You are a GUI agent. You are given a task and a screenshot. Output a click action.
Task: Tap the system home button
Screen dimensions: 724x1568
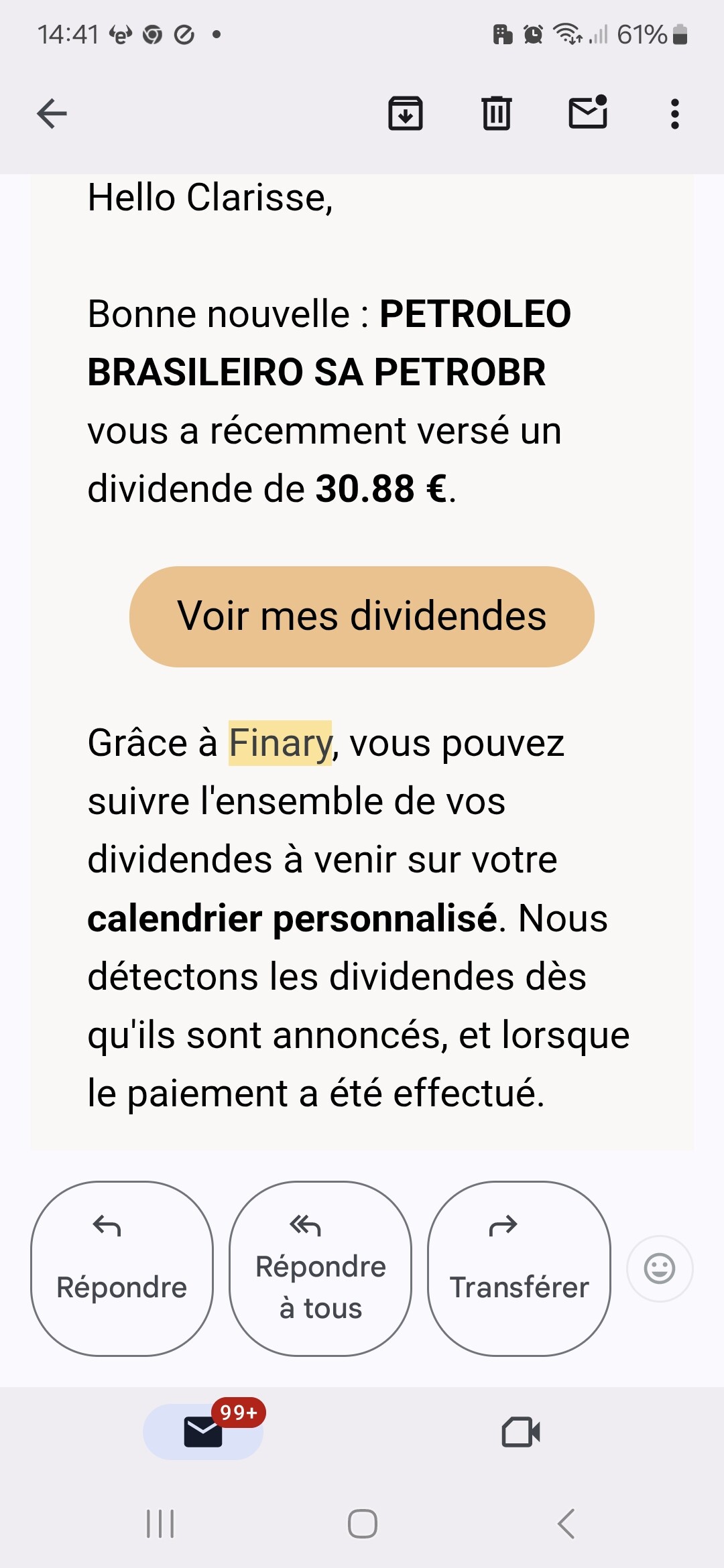(x=362, y=1524)
